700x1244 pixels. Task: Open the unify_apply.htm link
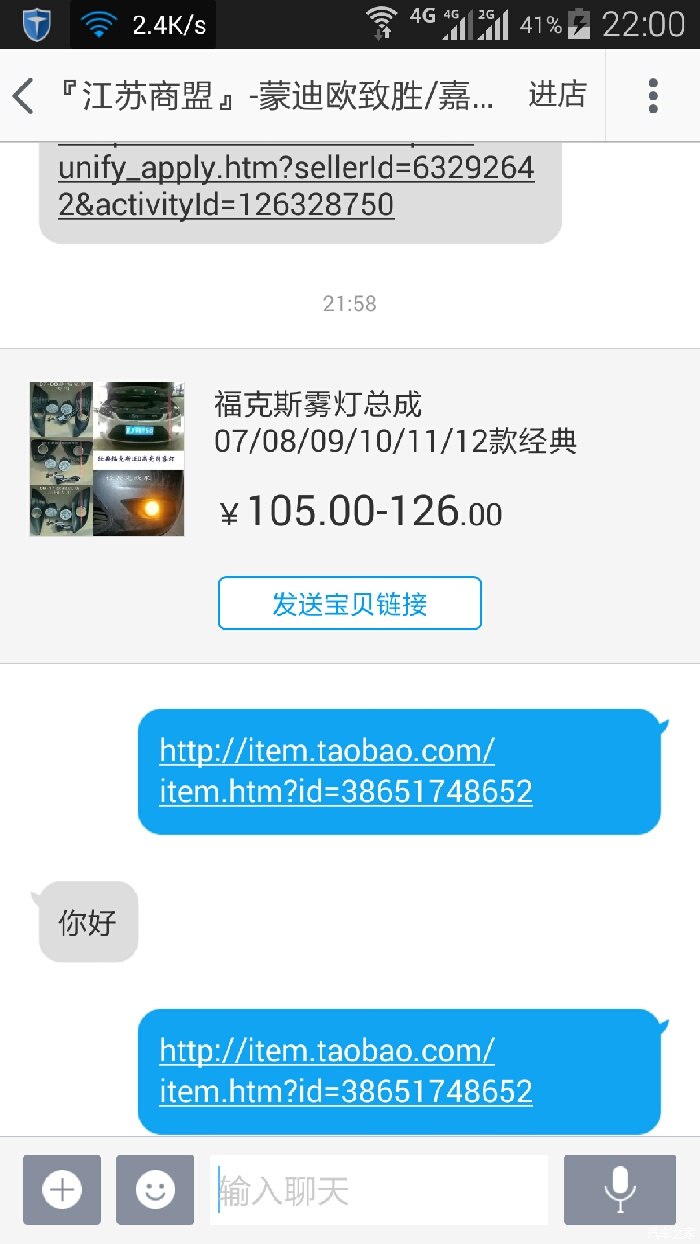[296, 187]
